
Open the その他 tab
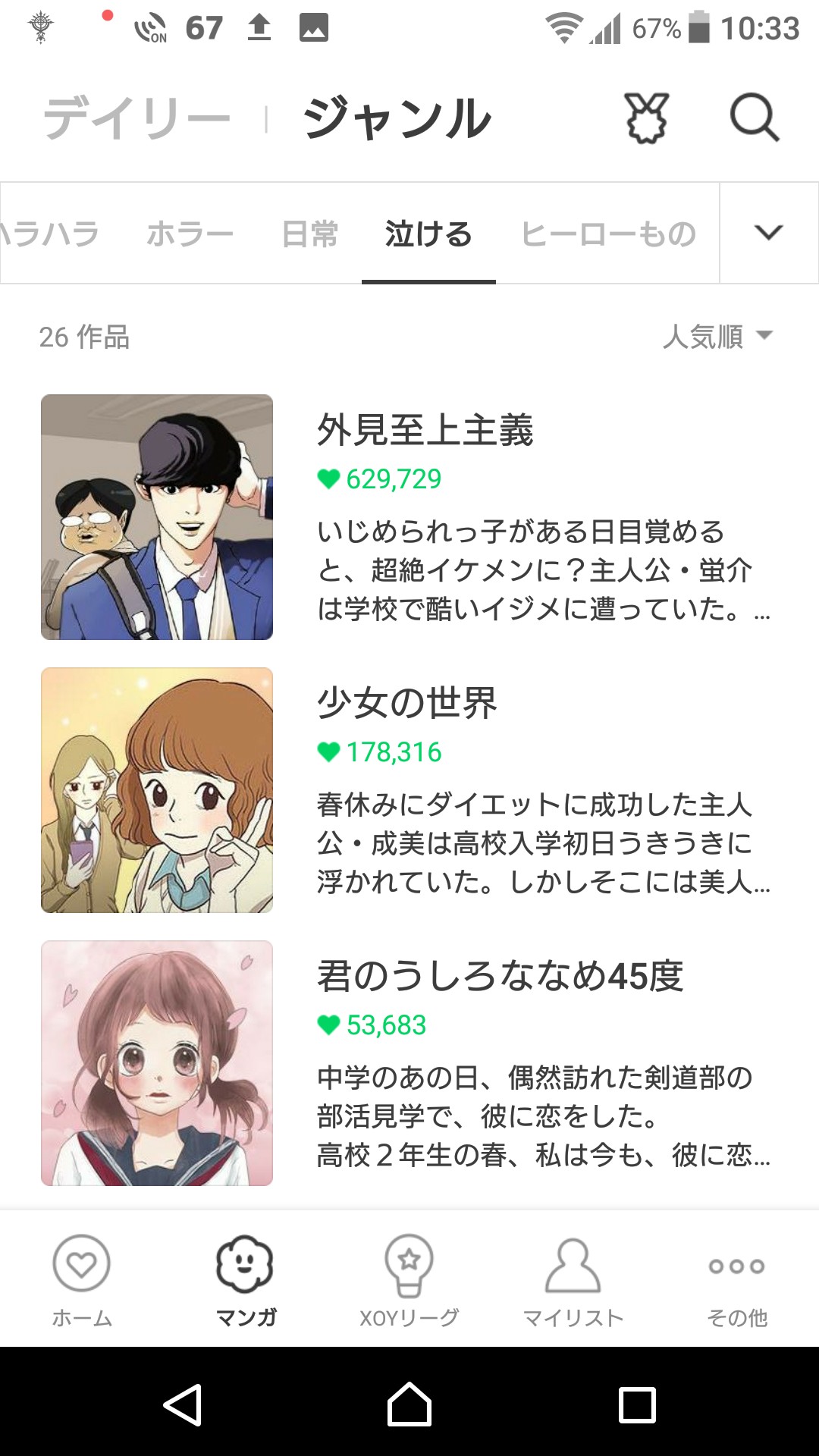(x=736, y=1279)
